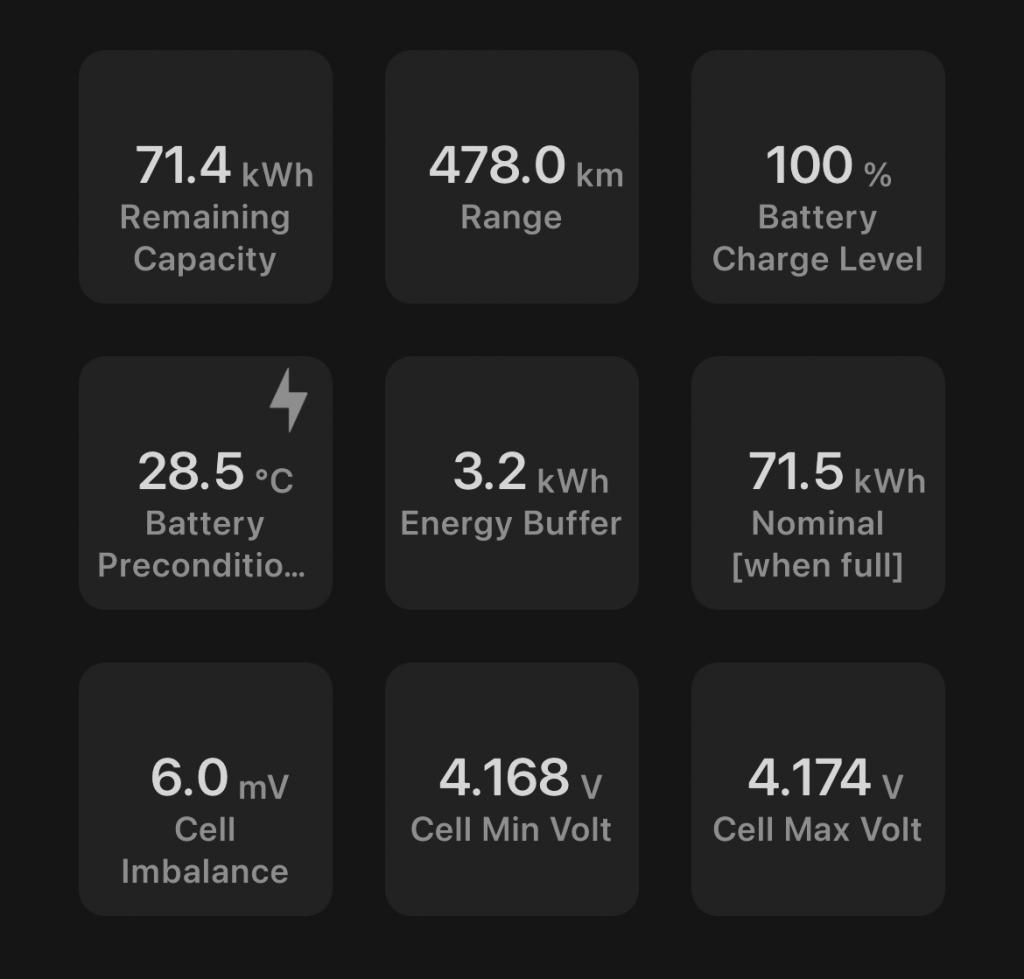Tap the Energy Buffer tile
Viewport: 1024px width, 979px height.
[511, 483]
